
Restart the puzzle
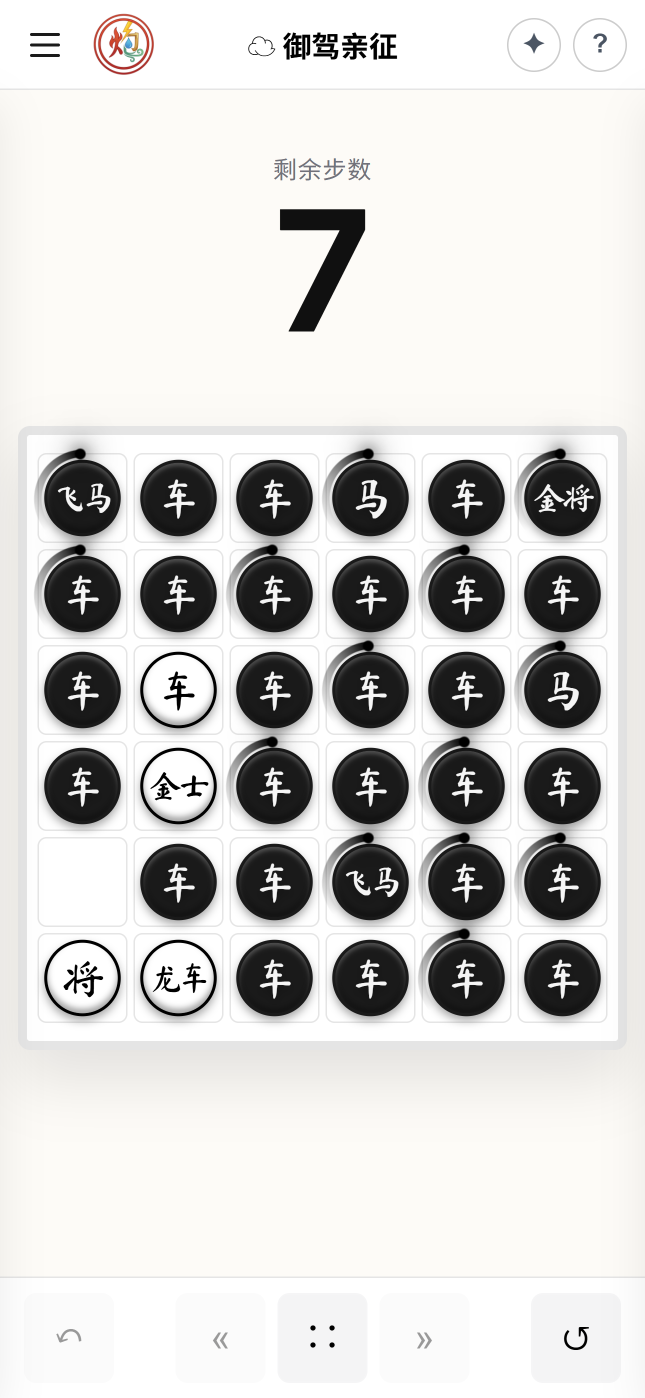coord(576,1338)
